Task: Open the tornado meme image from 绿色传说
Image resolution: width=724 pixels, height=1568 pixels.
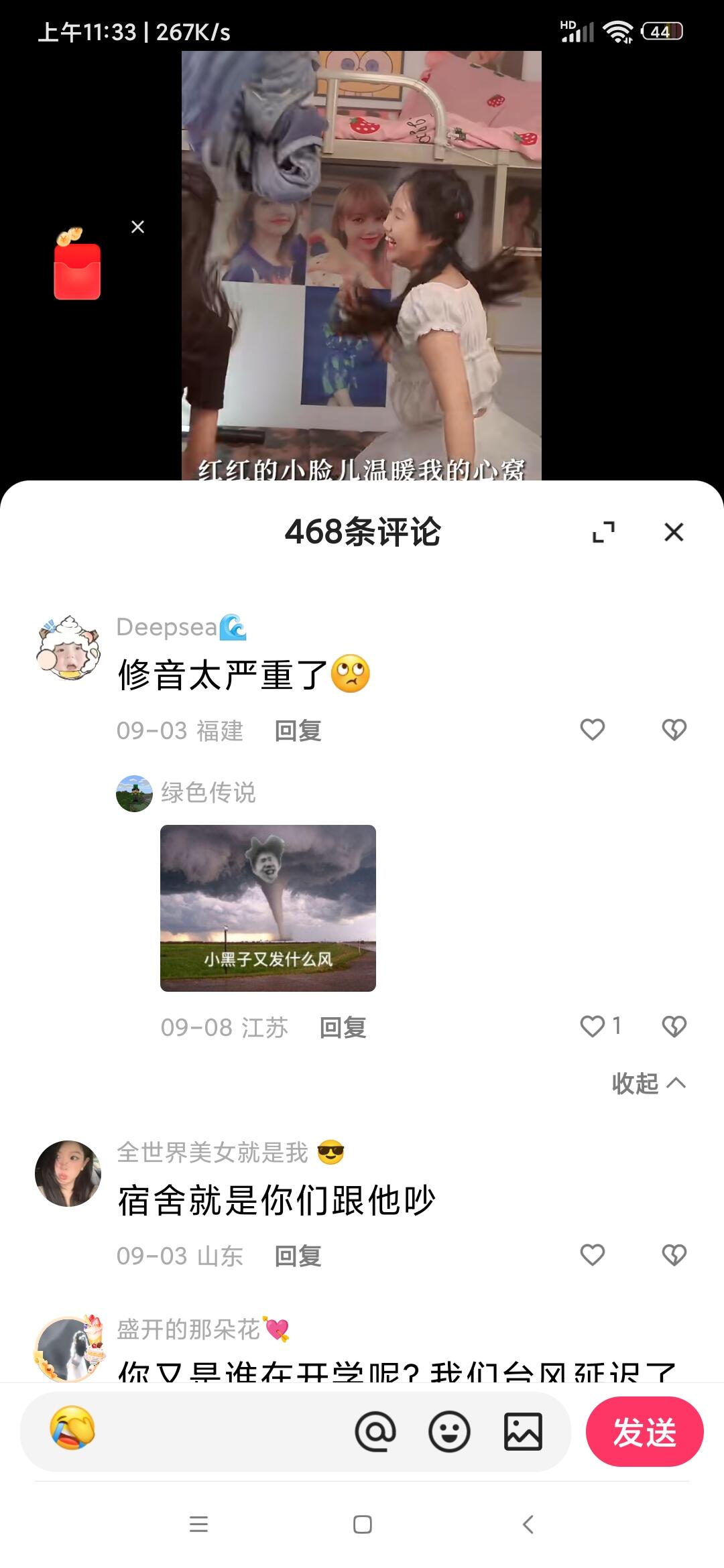Action: click(x=268, y=908)
